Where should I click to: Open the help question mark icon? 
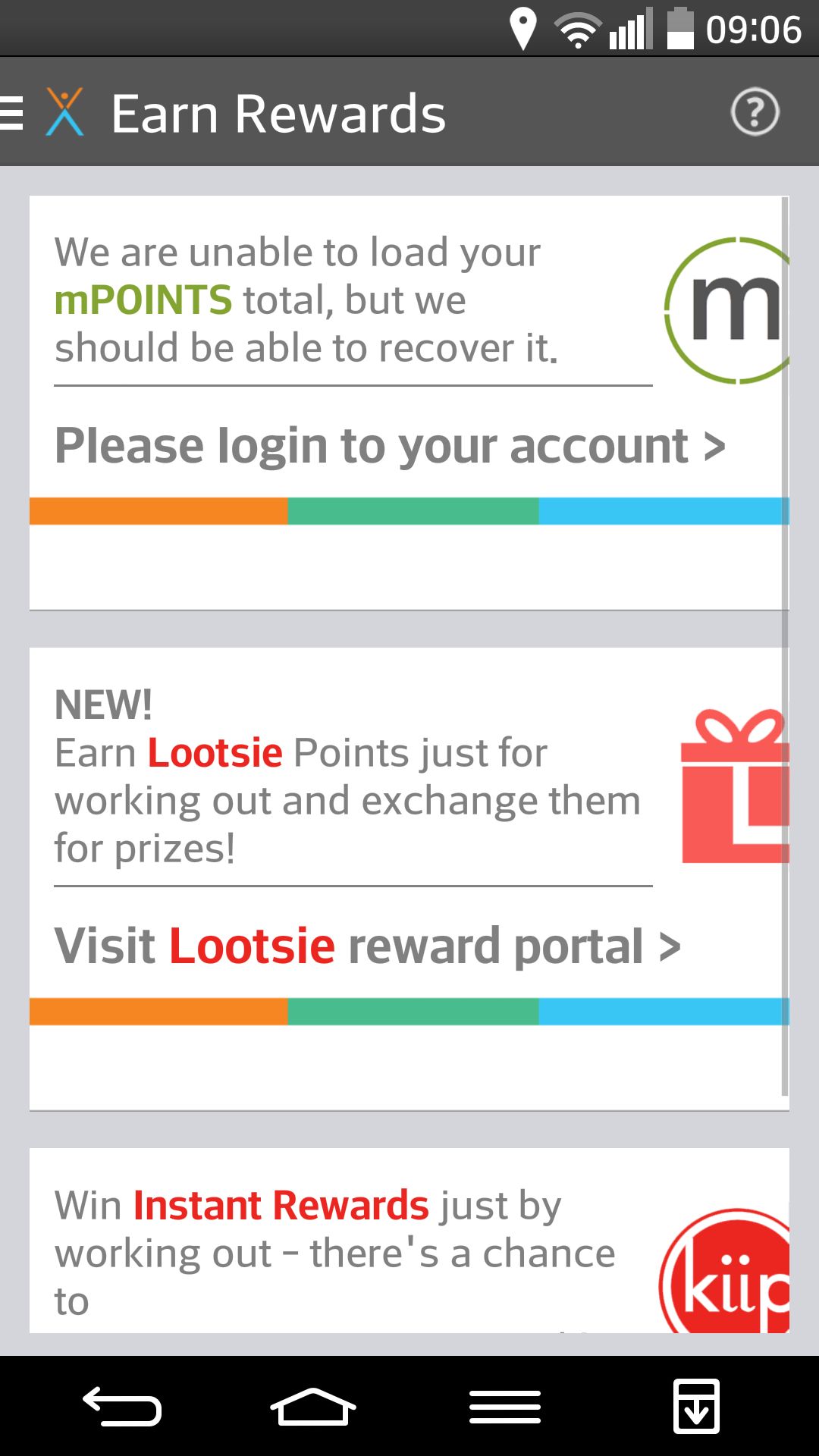(x=755, y=112)
